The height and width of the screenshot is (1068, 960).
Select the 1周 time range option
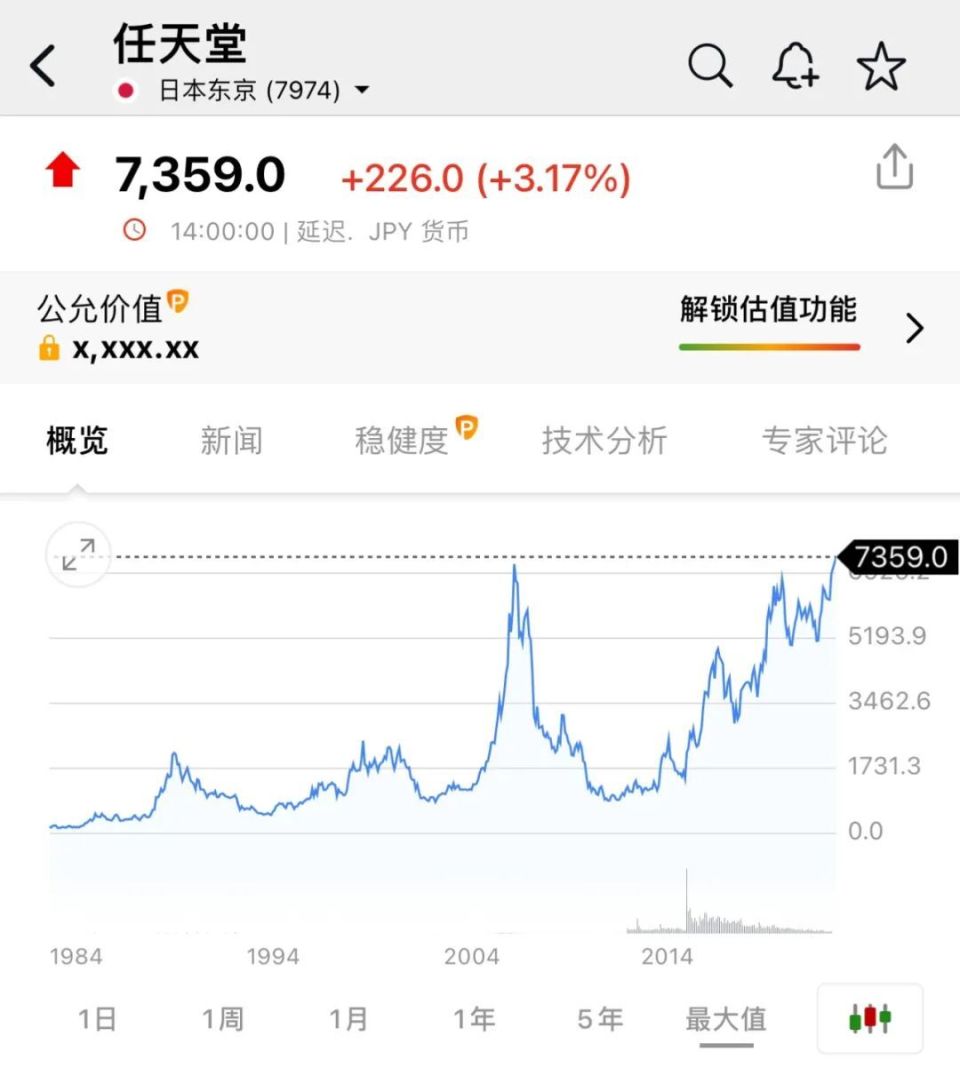tap(224, 1019)
